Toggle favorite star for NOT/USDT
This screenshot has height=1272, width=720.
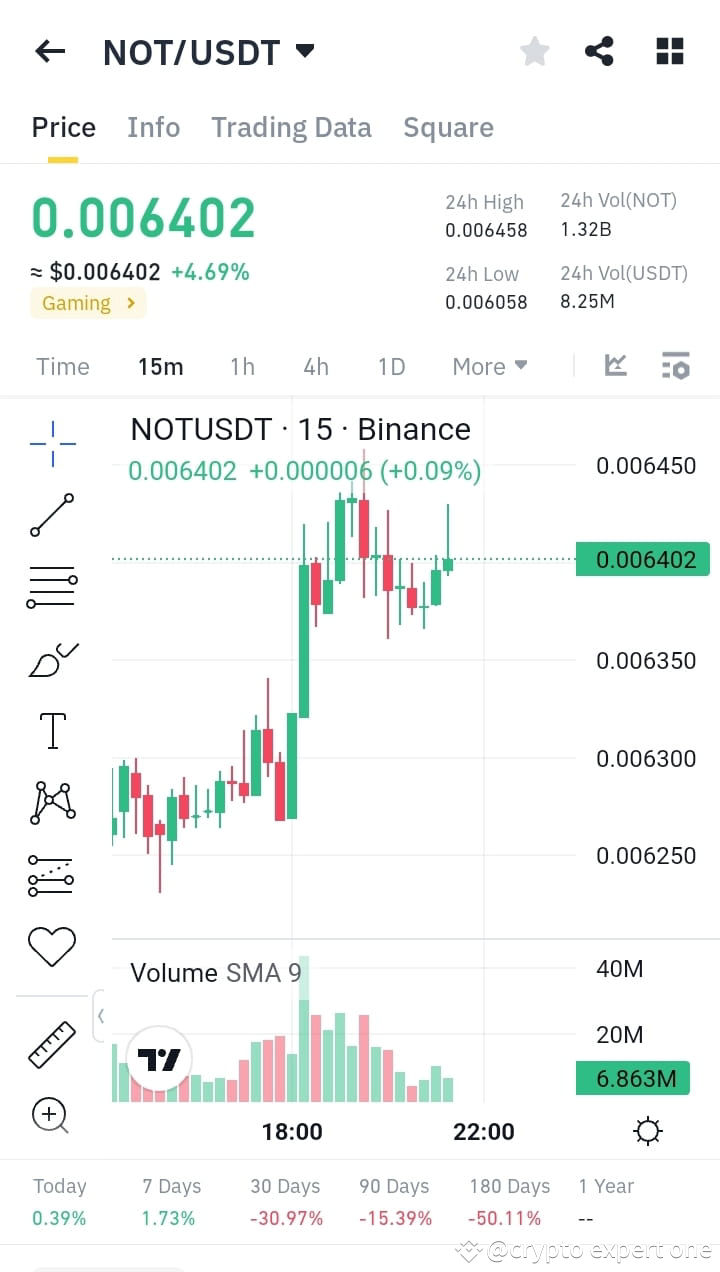pos(534,50)
